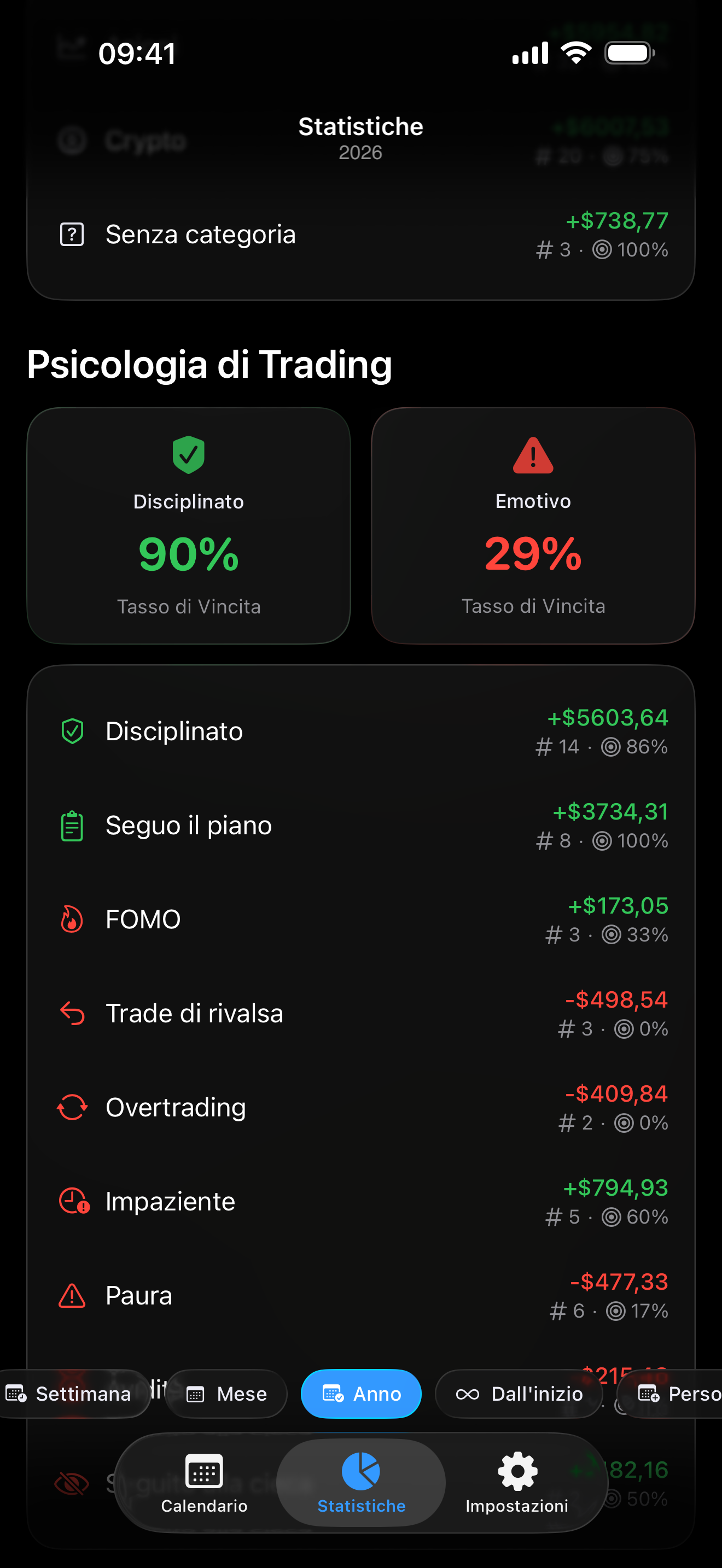Screen dimensions: 722x1568
Task: Click the green shield icon above Disciplinato
Action: 188,457
